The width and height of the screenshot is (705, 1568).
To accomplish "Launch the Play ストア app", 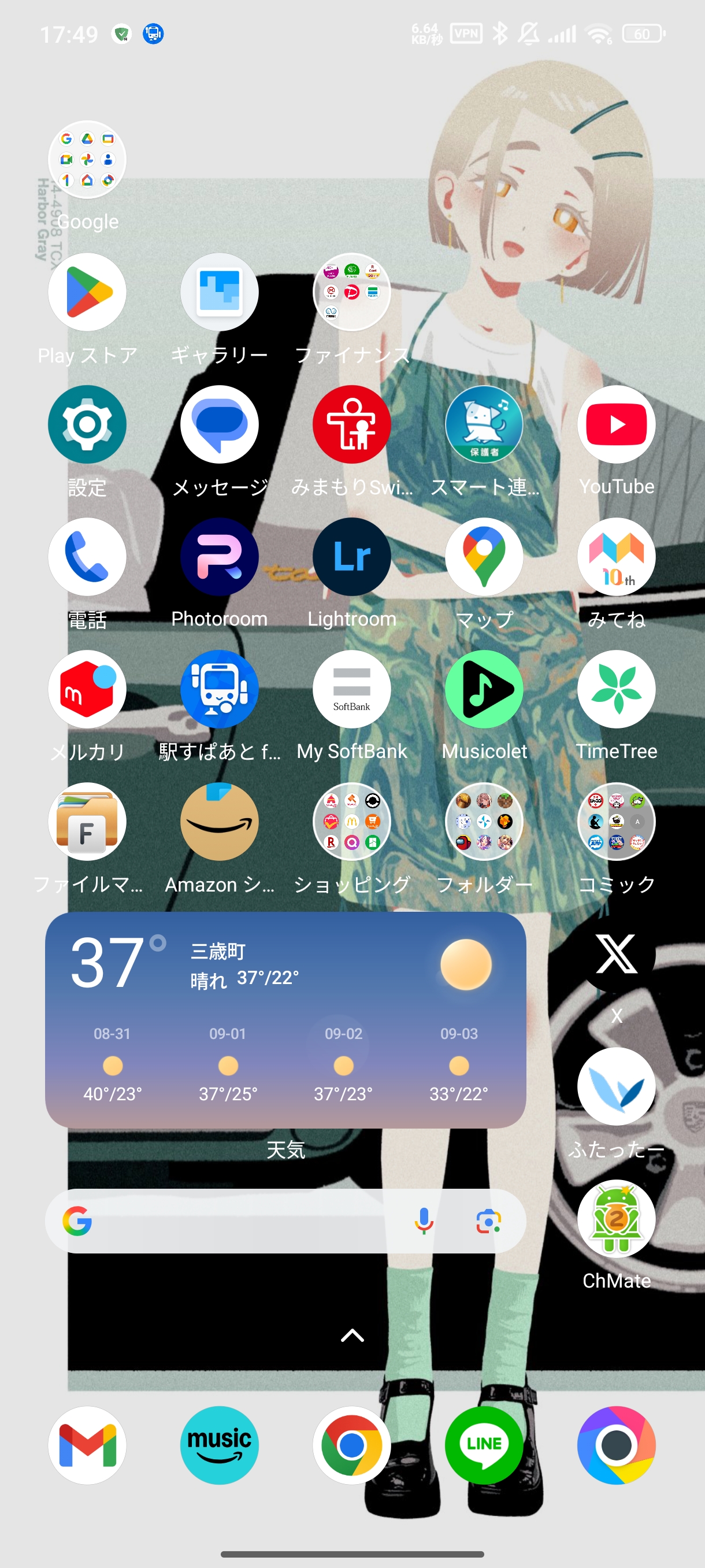I will 87,292.
